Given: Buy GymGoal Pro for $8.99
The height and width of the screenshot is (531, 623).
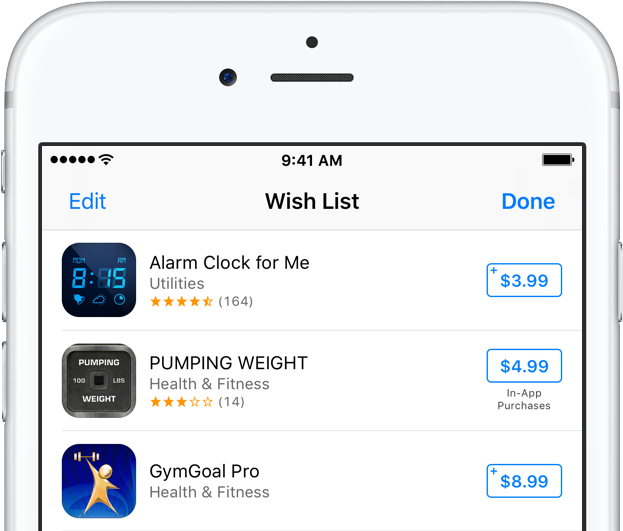Looking at the screenshot, I should 524,481.
